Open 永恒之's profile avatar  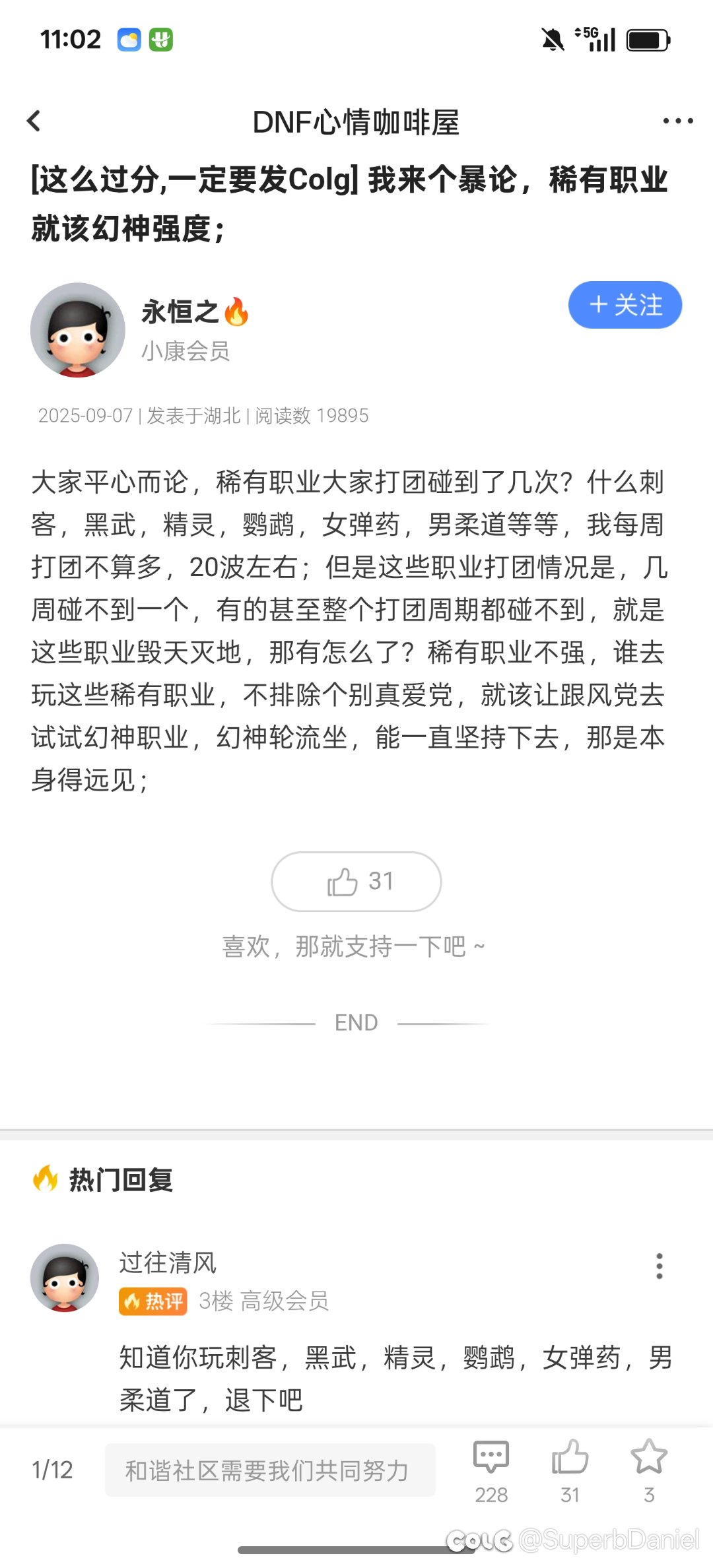tap(78, 330)
